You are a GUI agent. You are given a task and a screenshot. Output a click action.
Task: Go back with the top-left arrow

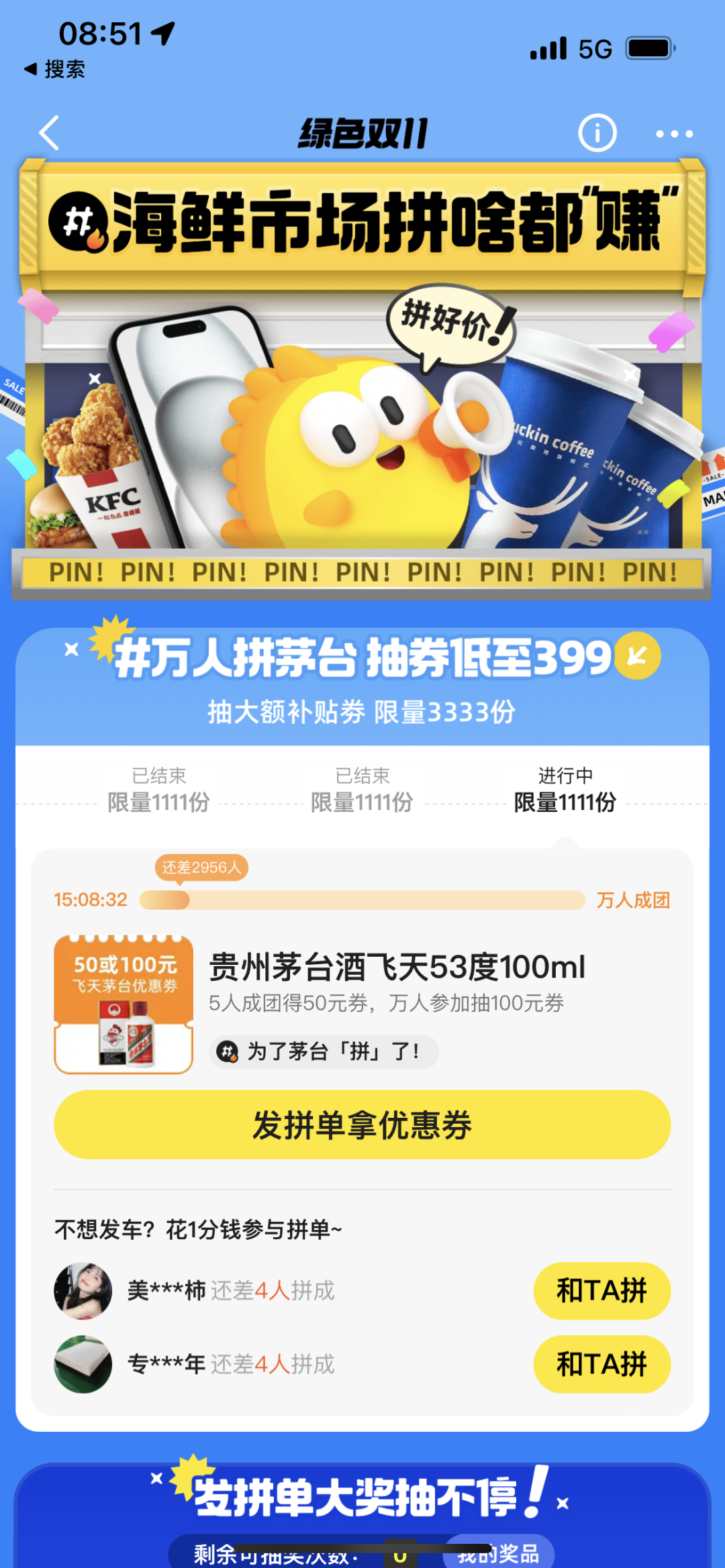point(50,133)
